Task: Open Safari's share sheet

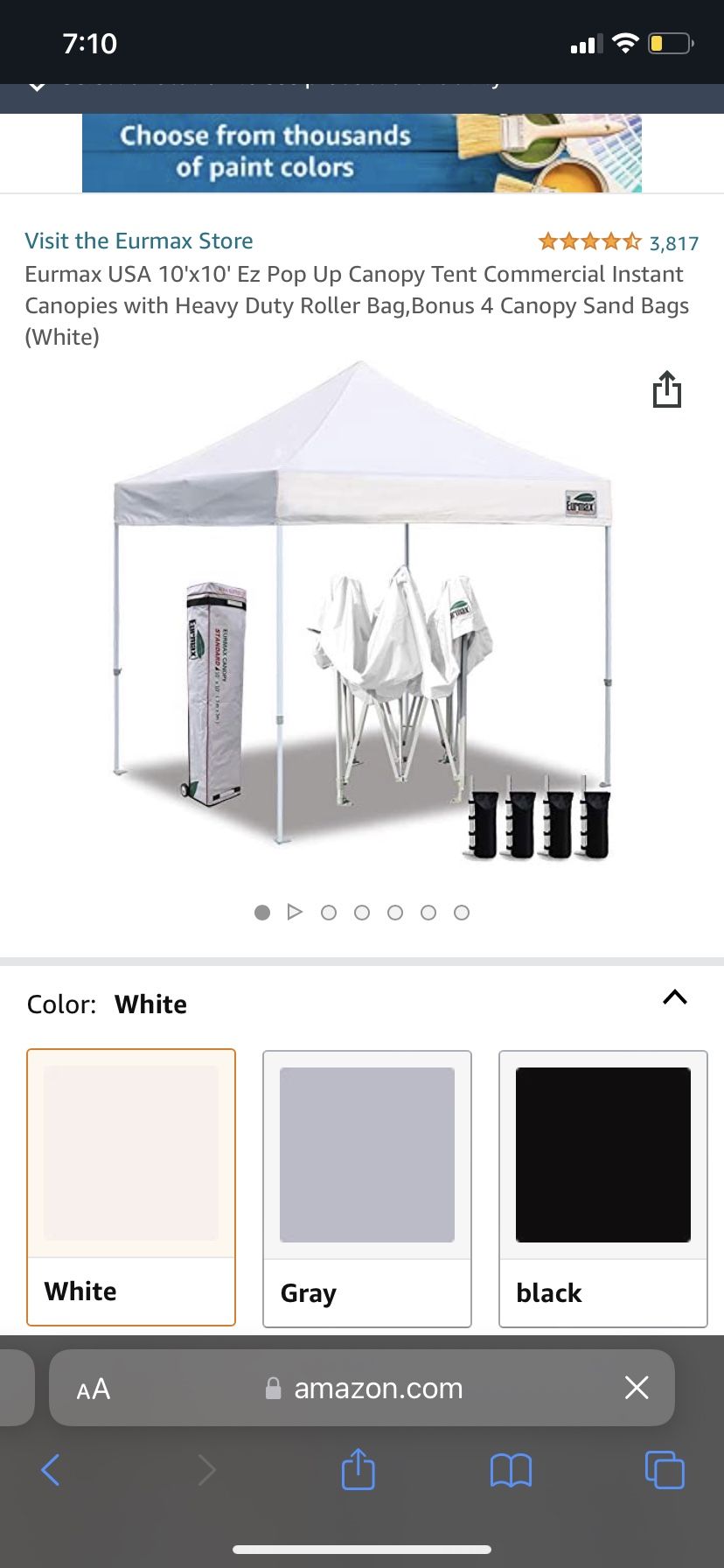Action: [x=358, y=1469]
